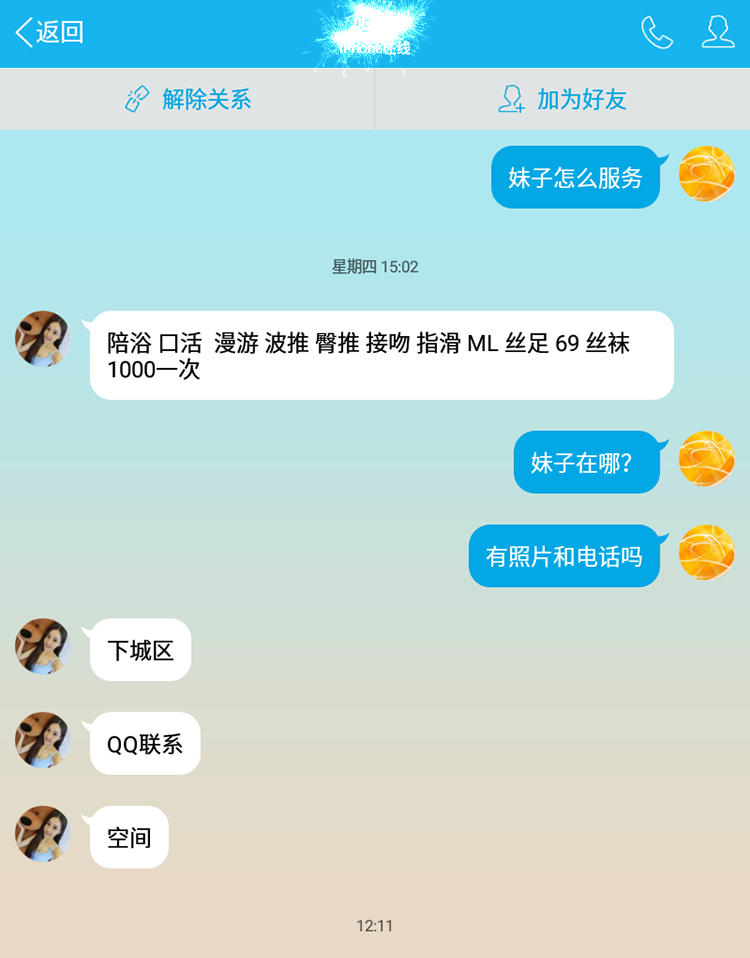Image resolution: width=750 pixels, height=958 pixels.
Task: Start a voice call with this contact
Action: tap(656, 32)
